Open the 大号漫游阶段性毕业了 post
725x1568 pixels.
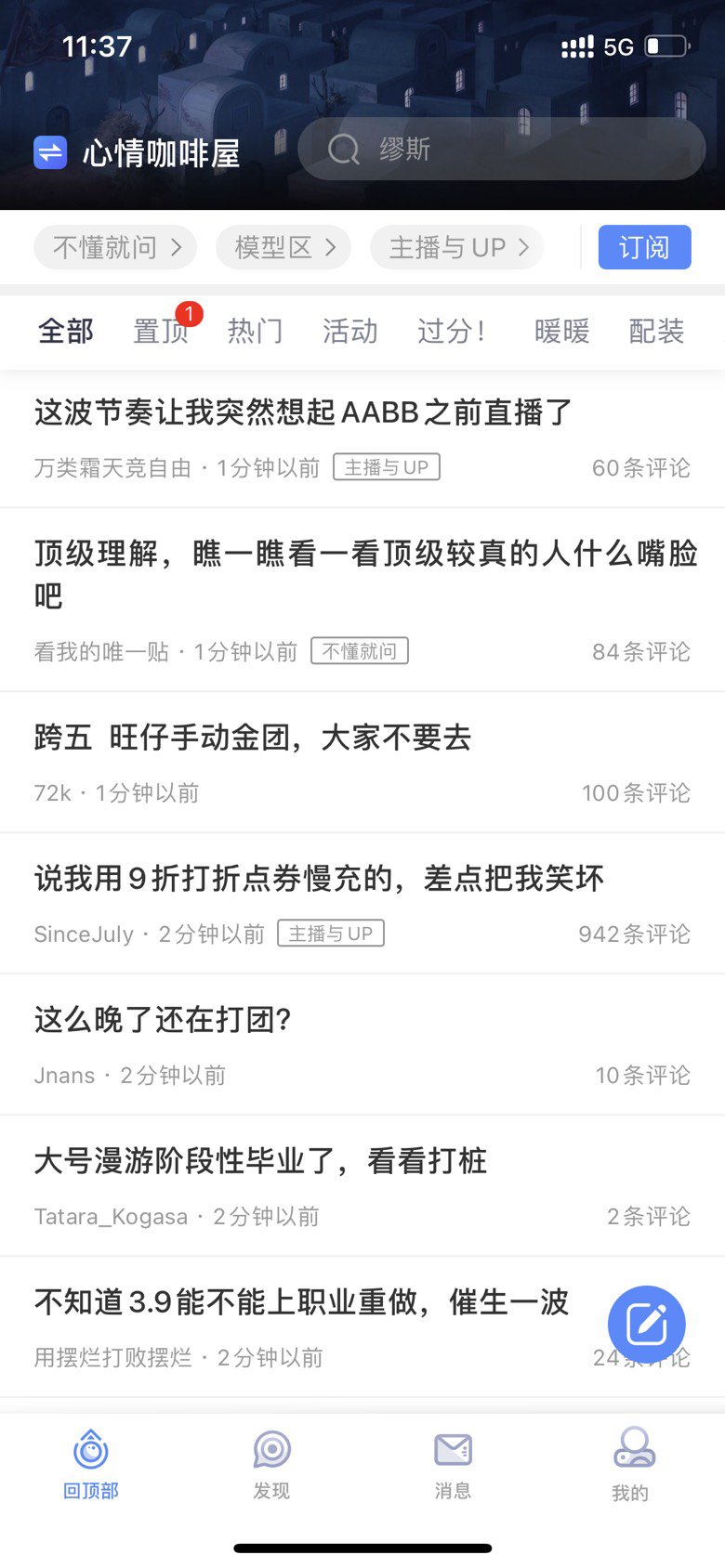(x=362, y=1186)
